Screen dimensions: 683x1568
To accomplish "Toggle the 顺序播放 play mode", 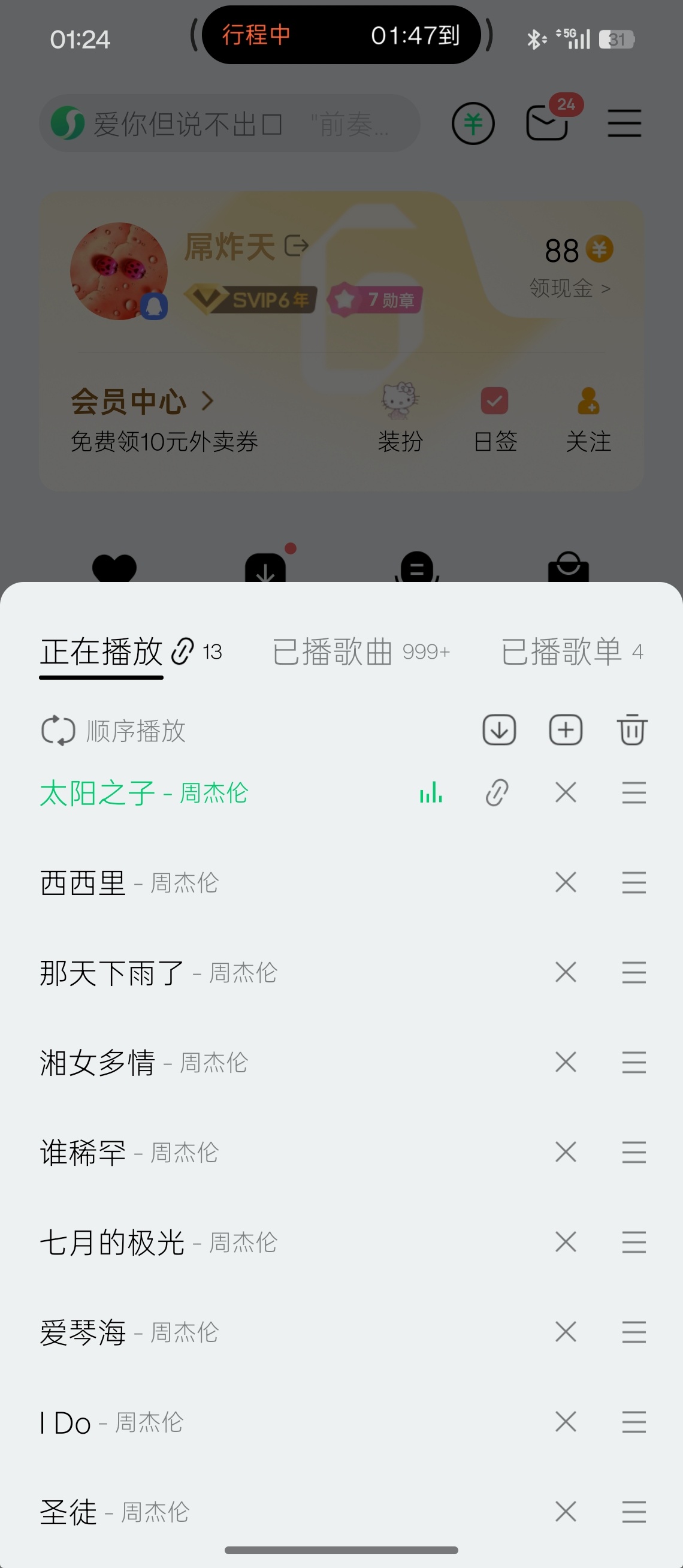I will 116,732.
